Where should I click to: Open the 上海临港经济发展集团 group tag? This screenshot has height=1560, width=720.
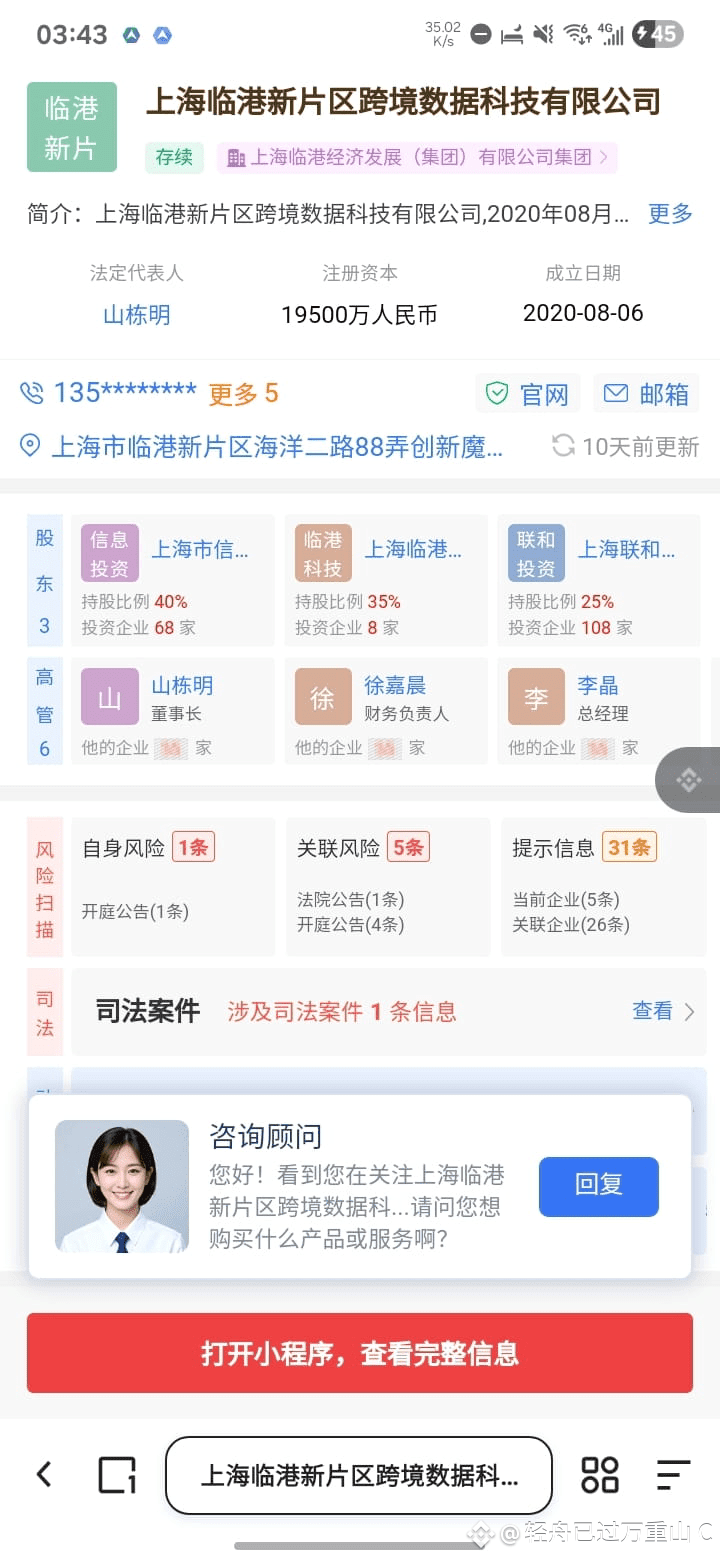(417, 157)
